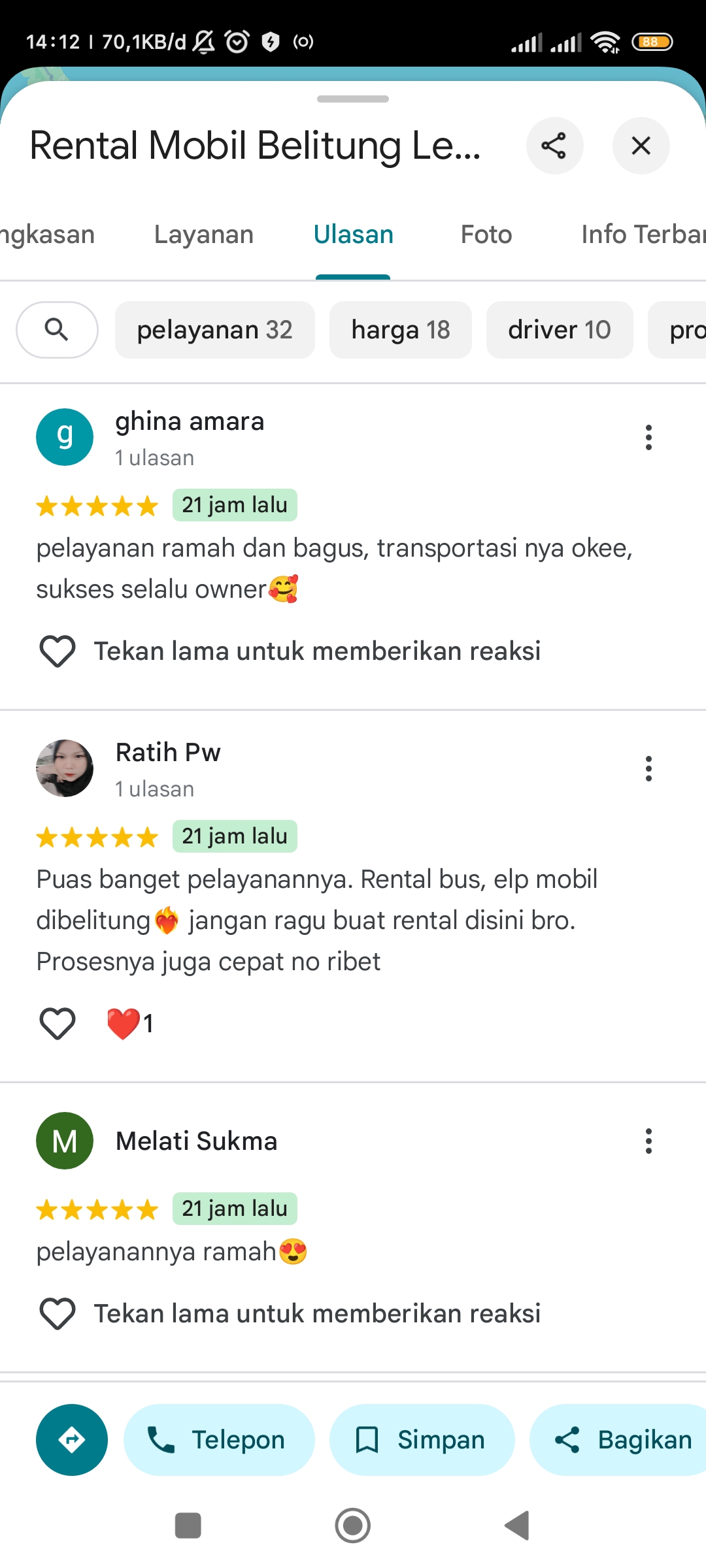Filter reviews by harga 18 chip
Viewport: 706px width, 1568px height.
coord(401,330)
